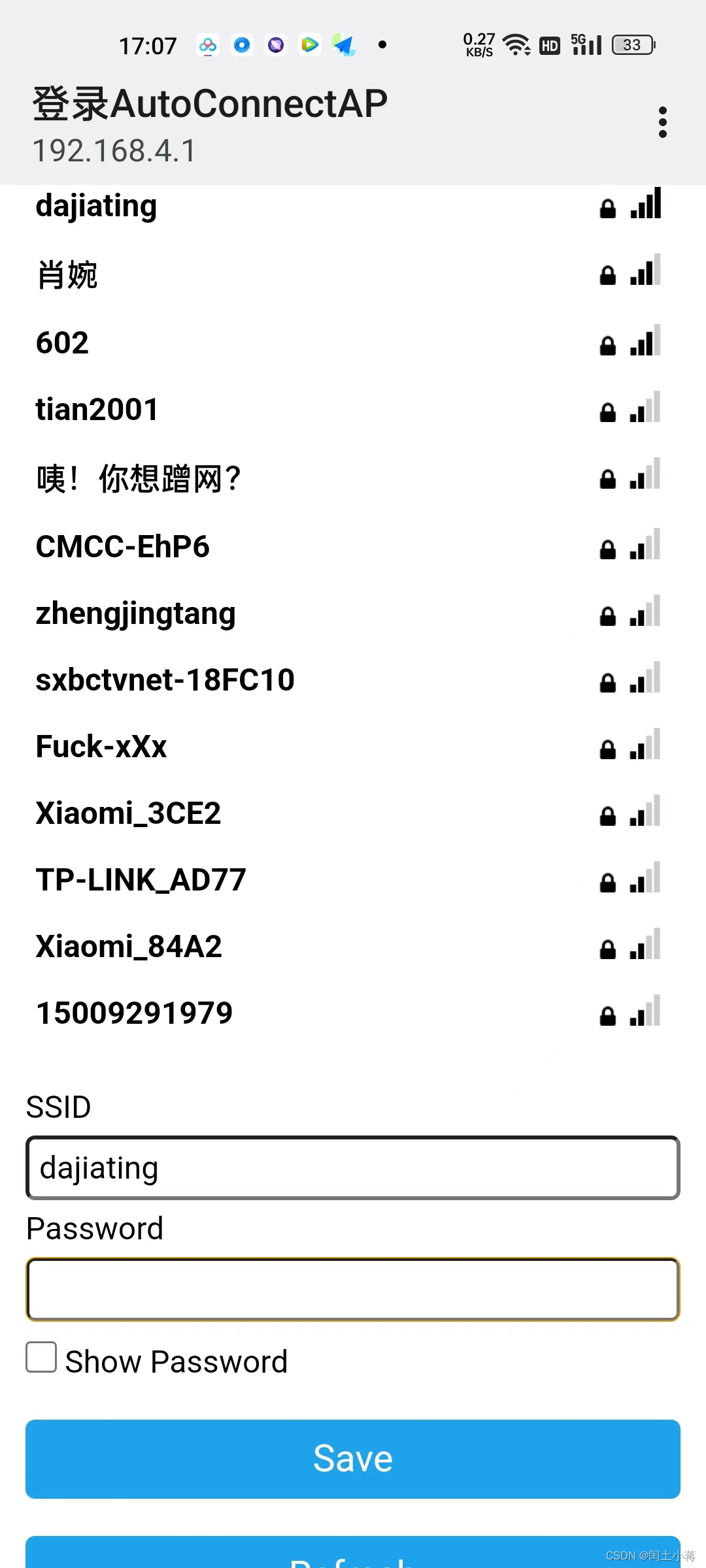Click the Save button
The height and width of the screenshot is (1568, 706).
pos(353,1458)
